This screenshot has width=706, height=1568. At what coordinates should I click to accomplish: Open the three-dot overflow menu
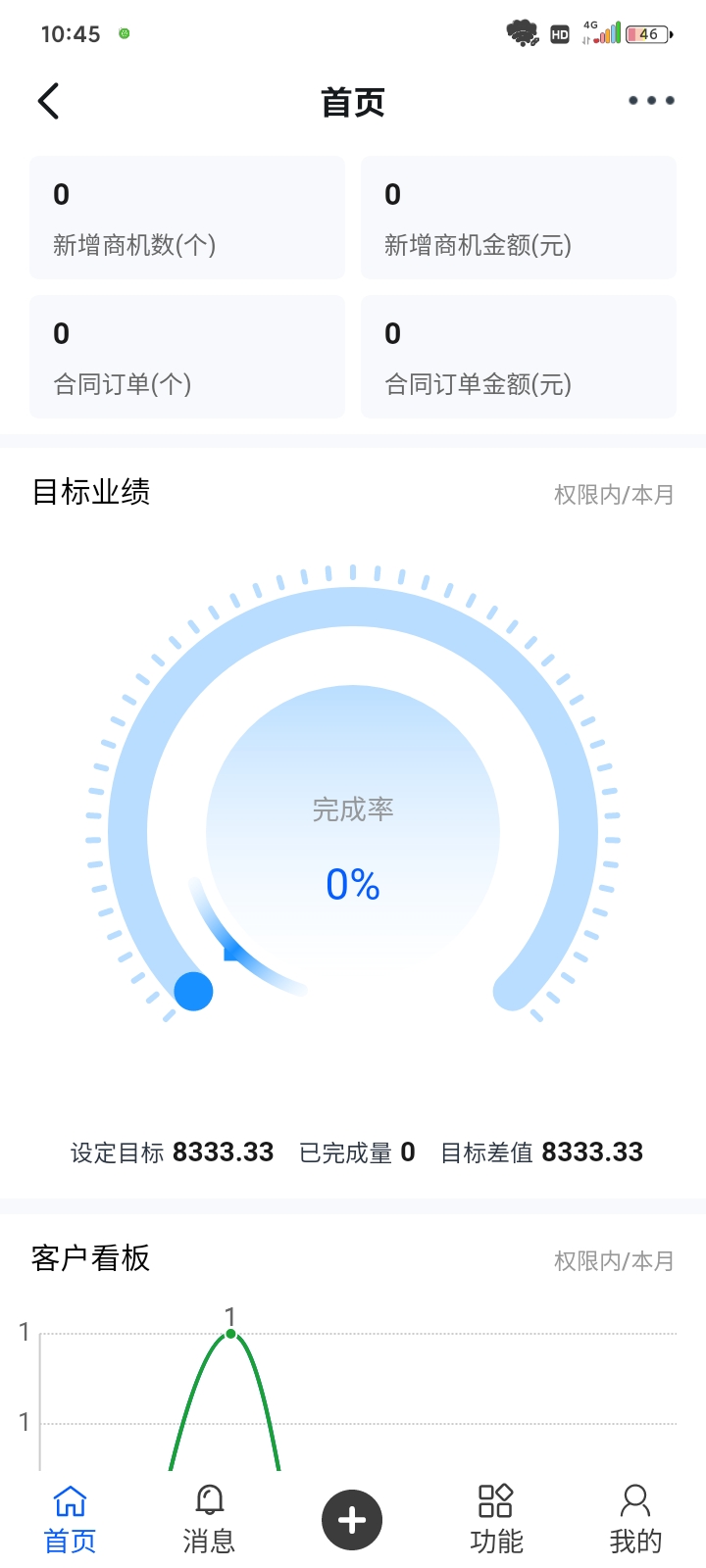651,101
